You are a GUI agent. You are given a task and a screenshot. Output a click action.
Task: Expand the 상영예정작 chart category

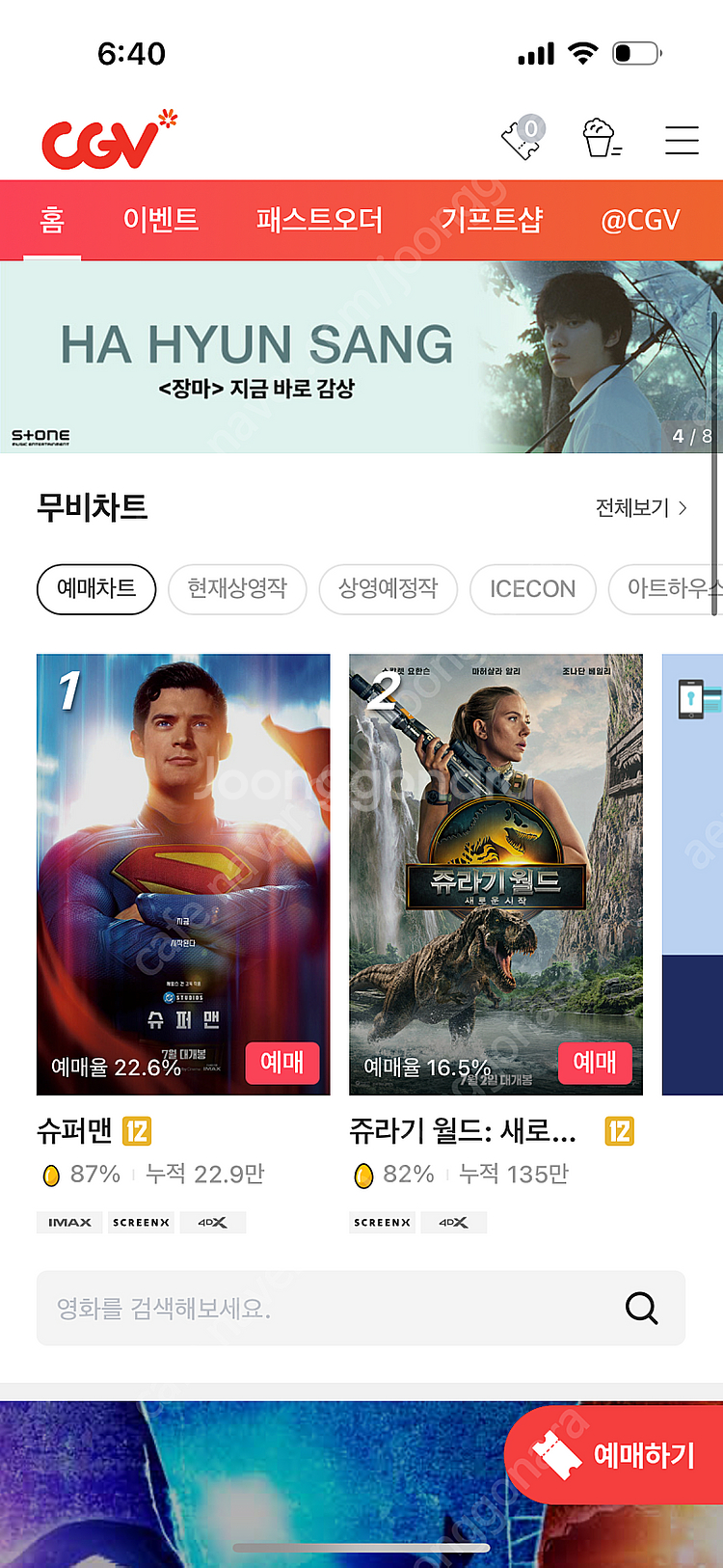(388, 589)
